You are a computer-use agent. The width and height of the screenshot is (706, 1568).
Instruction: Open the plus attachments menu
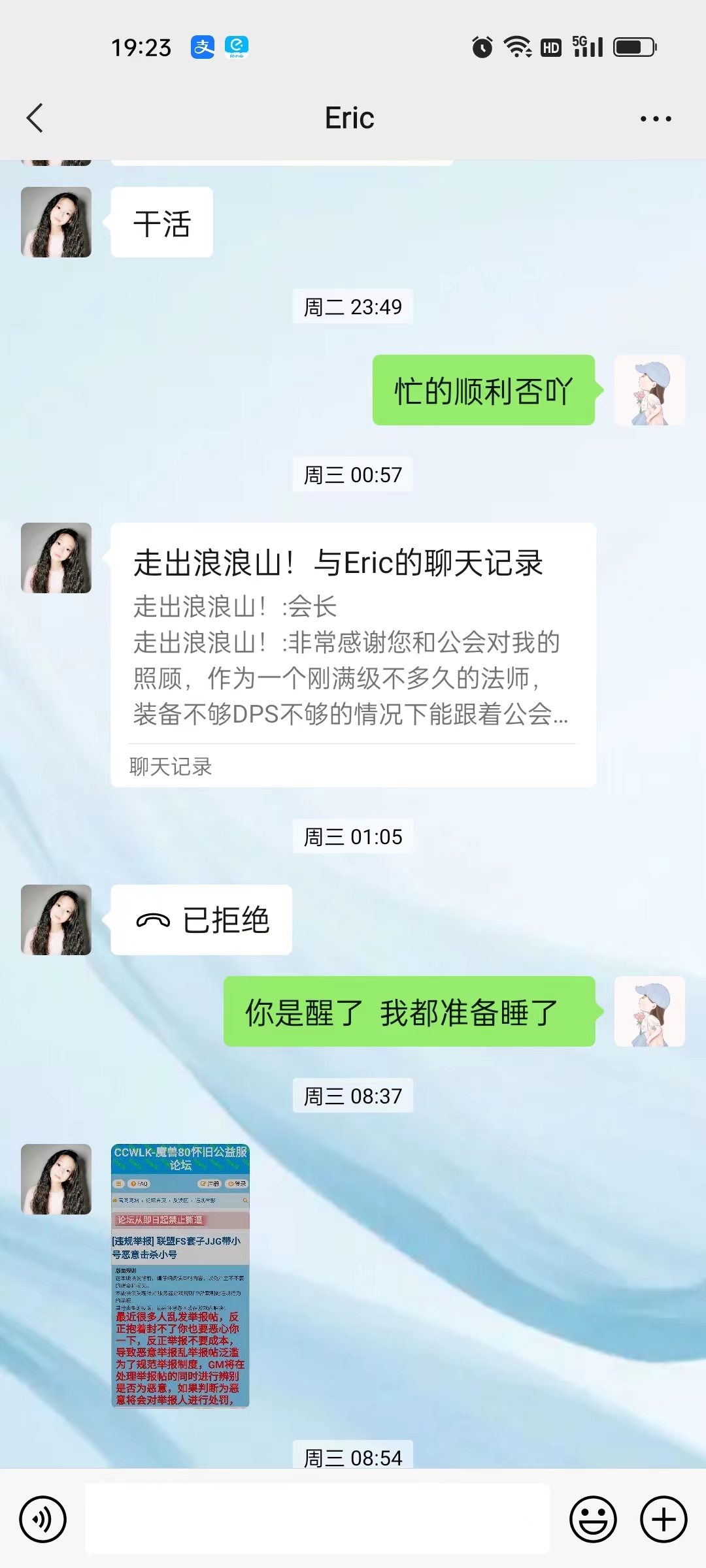(x=663, y=1519)
